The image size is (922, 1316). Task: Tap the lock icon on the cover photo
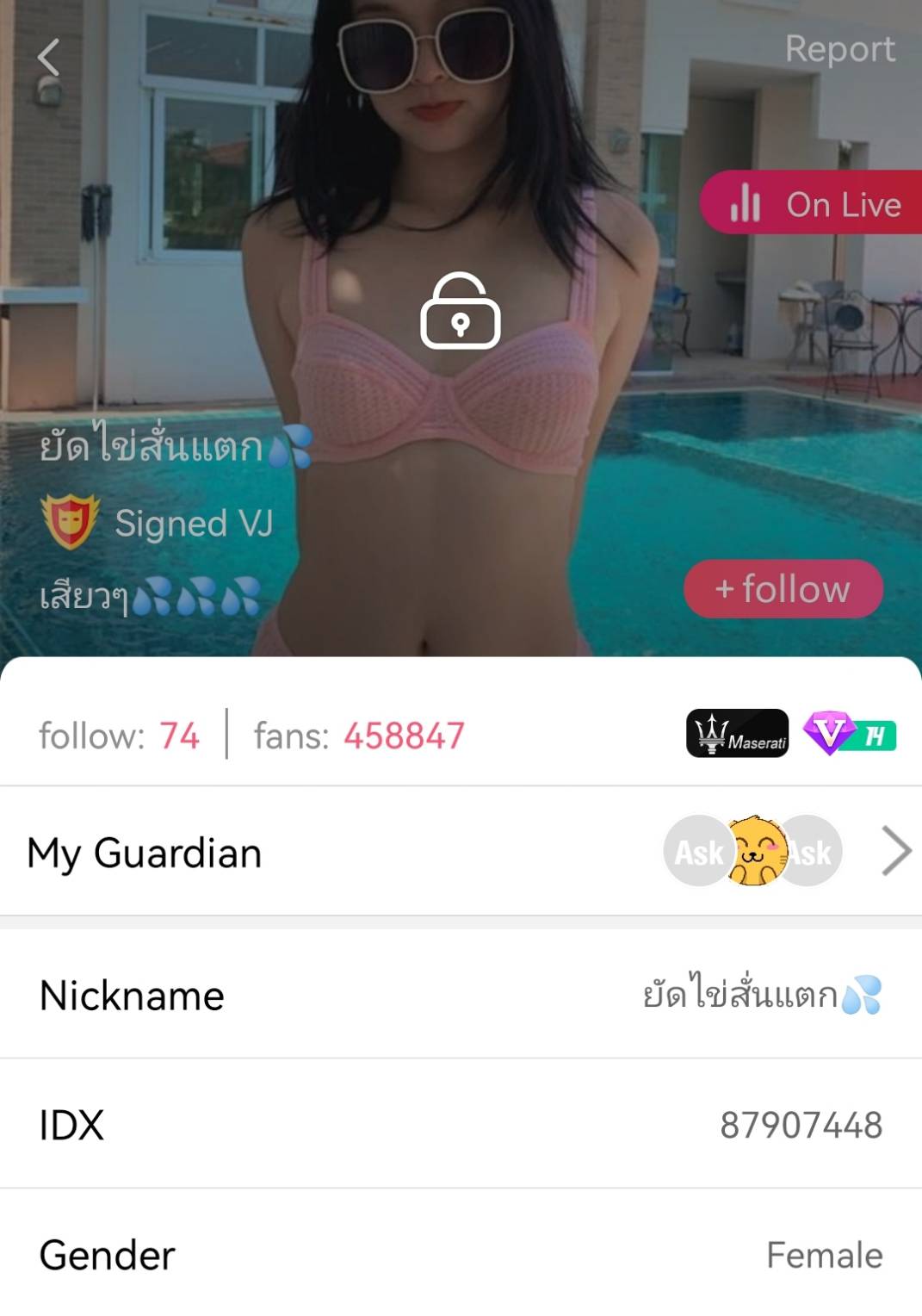pyautogui.click(x=461, y=312)
